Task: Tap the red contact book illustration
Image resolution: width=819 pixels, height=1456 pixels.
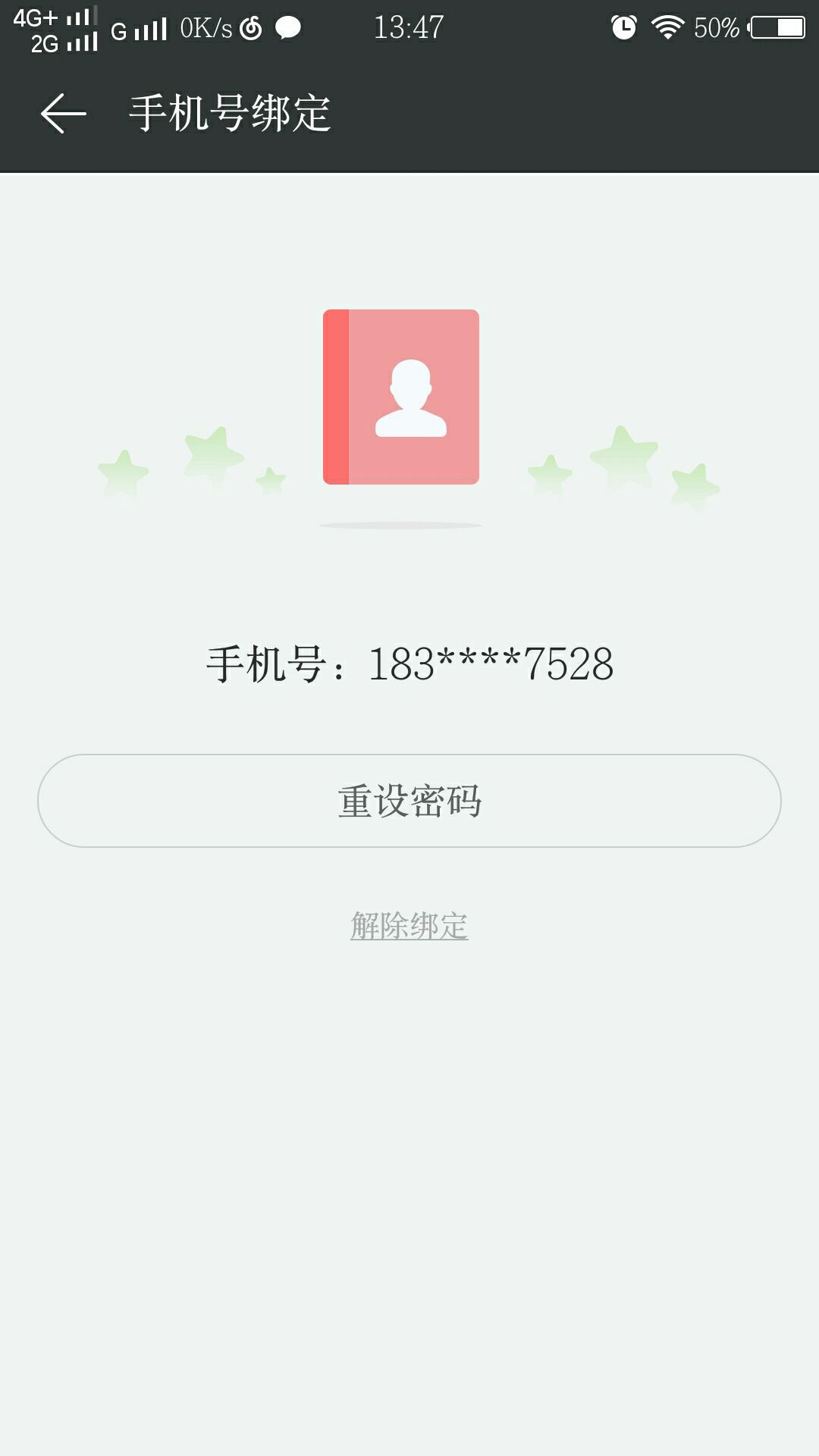Action: pos(400,396)
